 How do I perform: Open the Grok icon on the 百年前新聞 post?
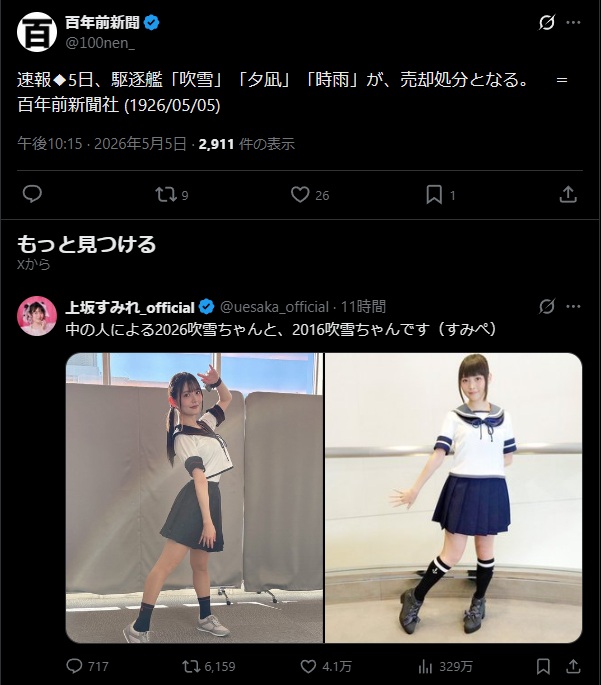546,22
